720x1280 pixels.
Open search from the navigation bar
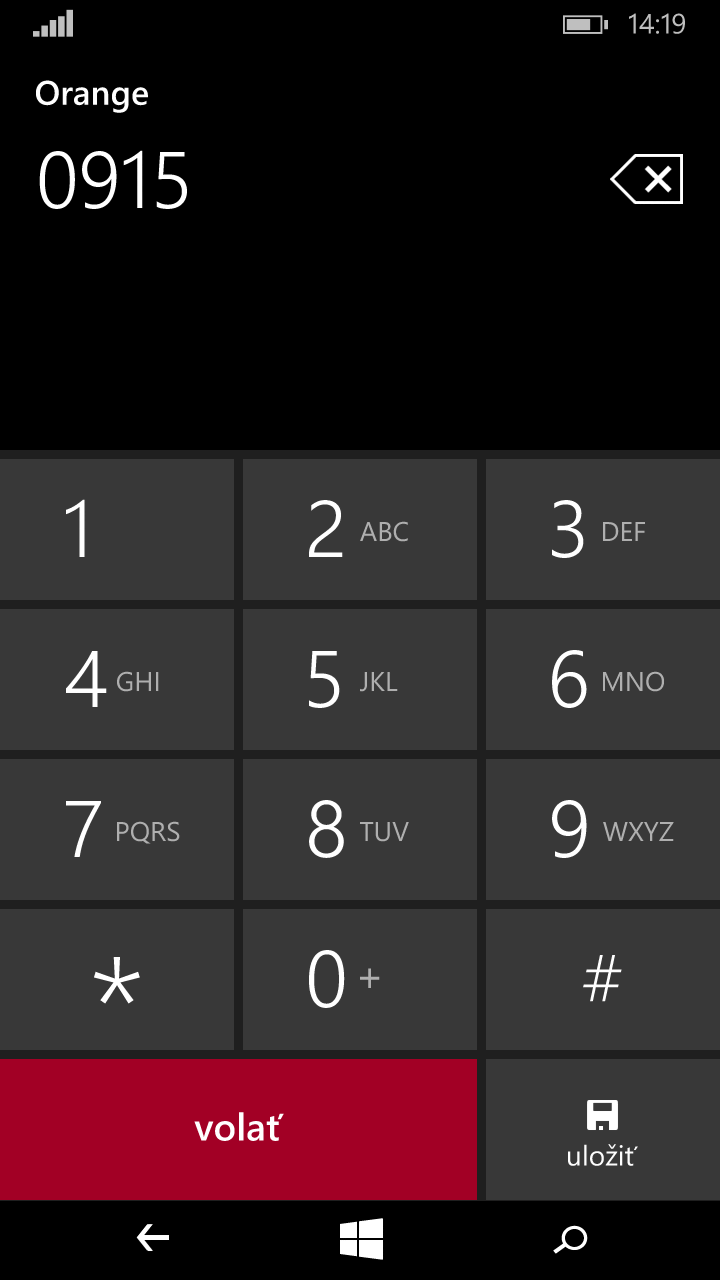(x=570, y=1239)
